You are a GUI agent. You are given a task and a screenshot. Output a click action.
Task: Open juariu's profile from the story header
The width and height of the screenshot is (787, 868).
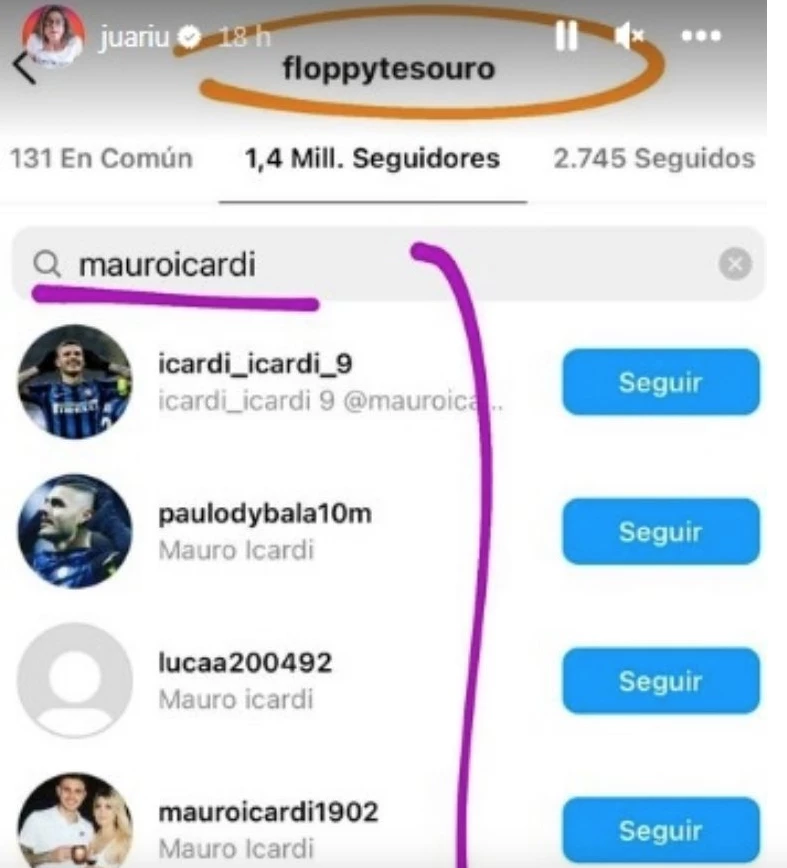point(134,37)
